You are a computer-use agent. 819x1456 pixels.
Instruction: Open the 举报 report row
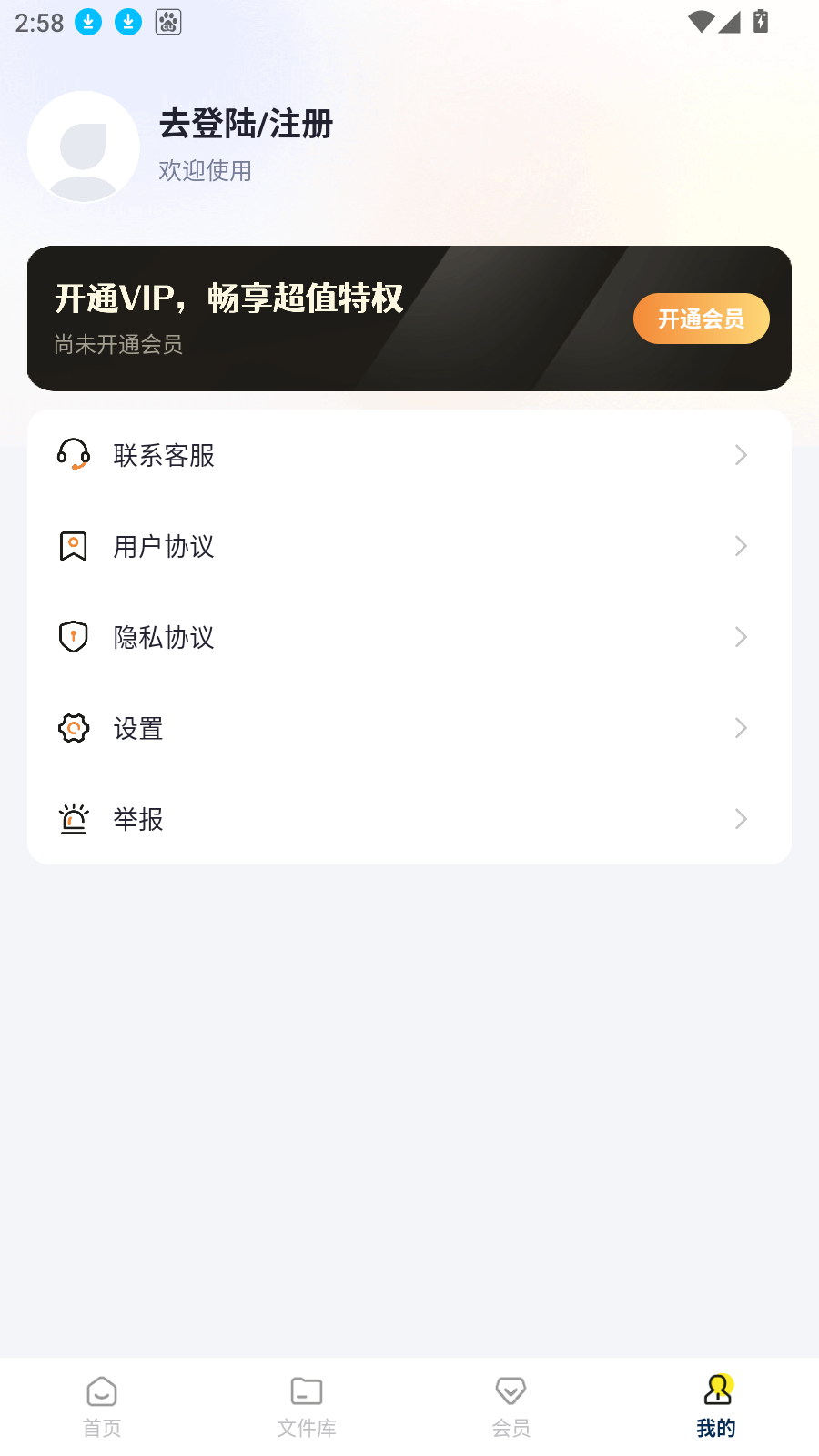(409, 819)
